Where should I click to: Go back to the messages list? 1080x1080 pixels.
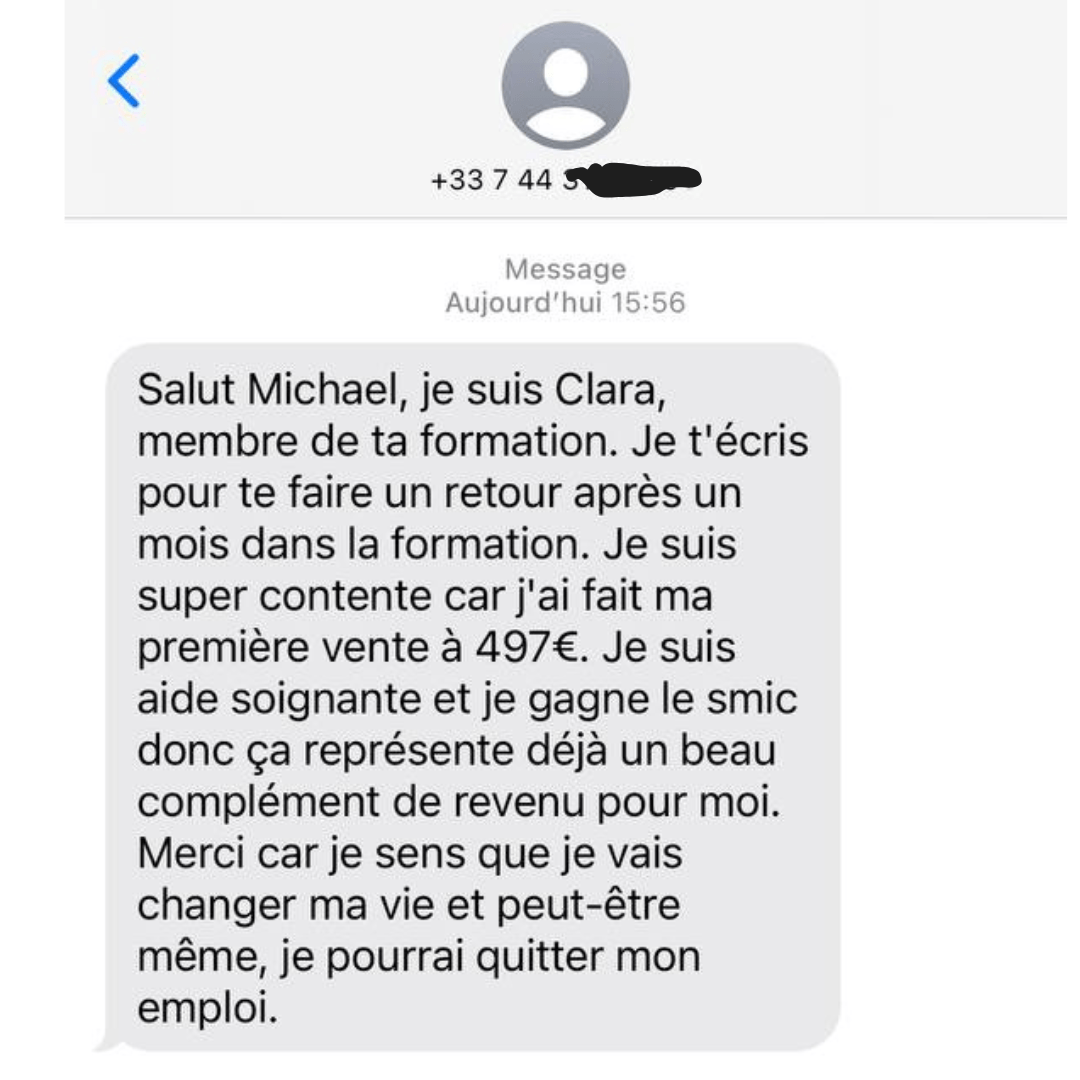pos(124,81)
